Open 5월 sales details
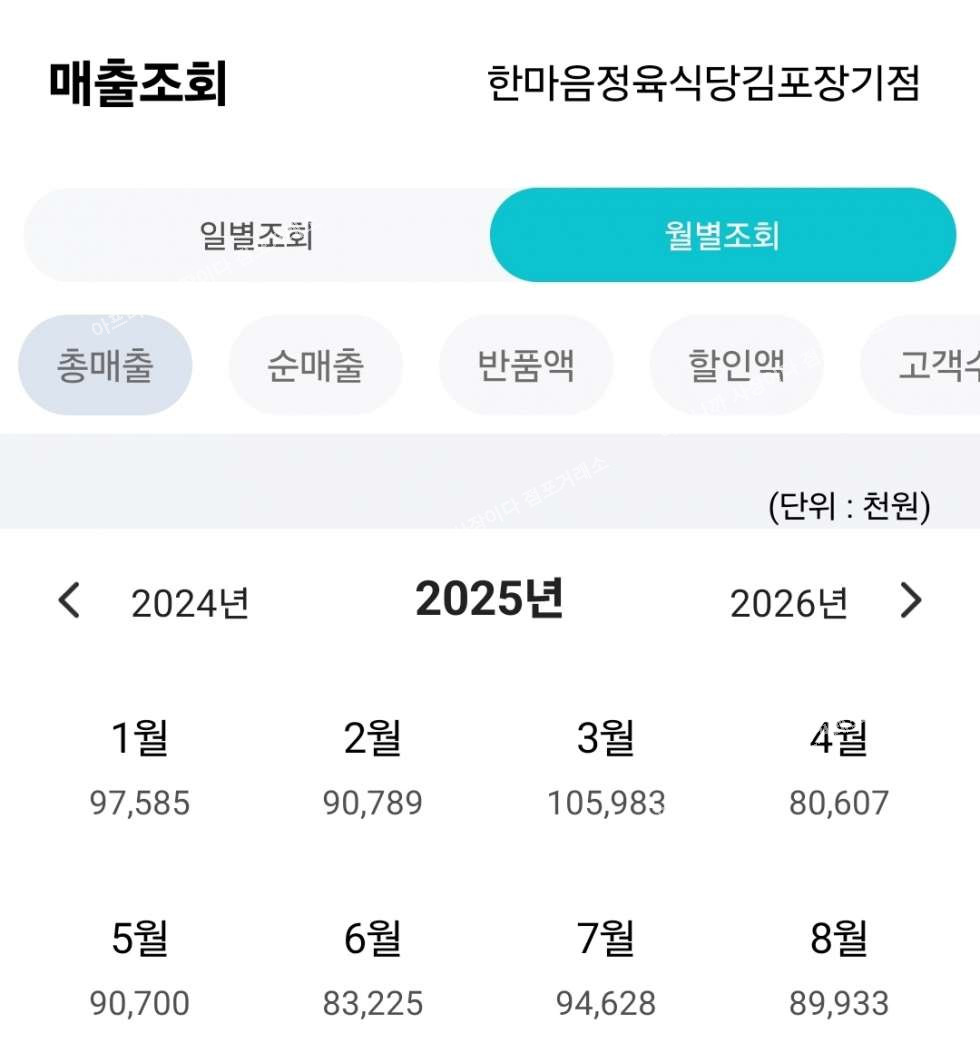The height and width of the screenshot is (1052, 980). (x=140, y=968)
